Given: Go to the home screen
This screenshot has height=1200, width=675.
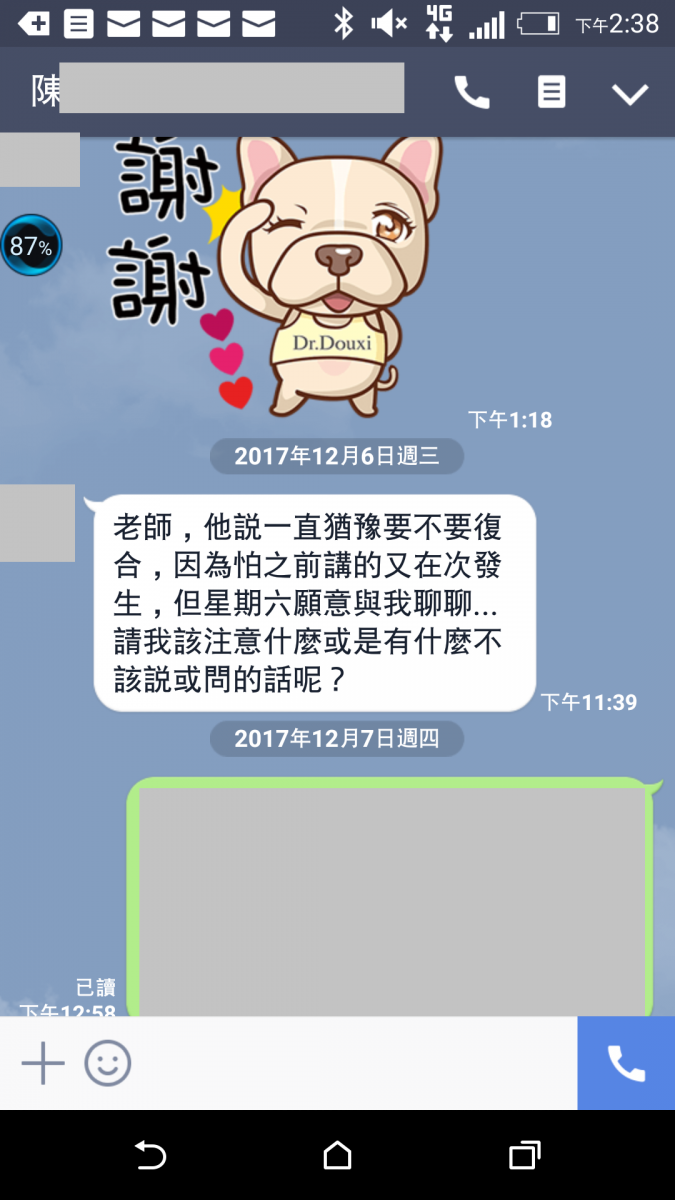Looking at the screenshot, I should click(x=337, y=1156).
